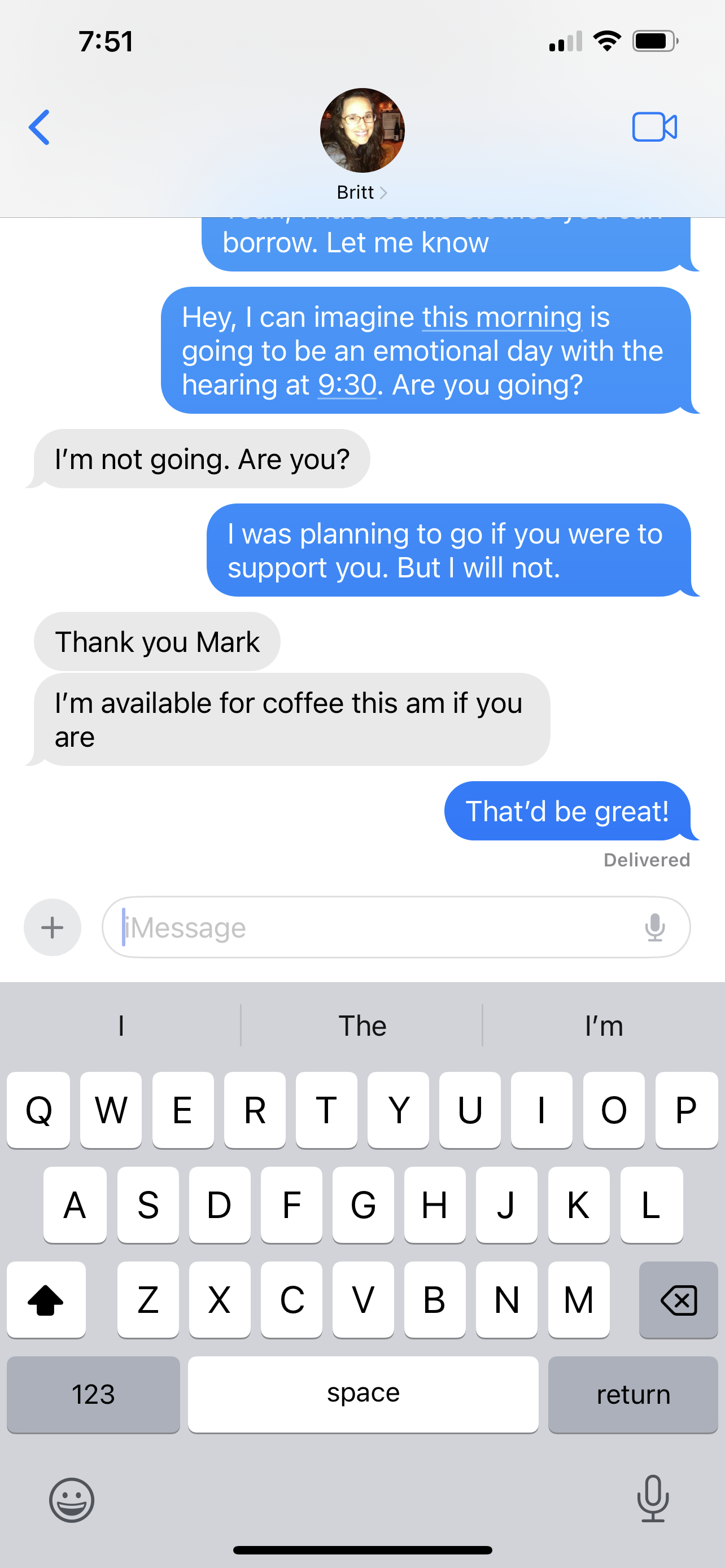This screenshot has width=725, height=1568.
Task: Tap the space bar
Action: pyautogui.click(x=363, y=1394)
